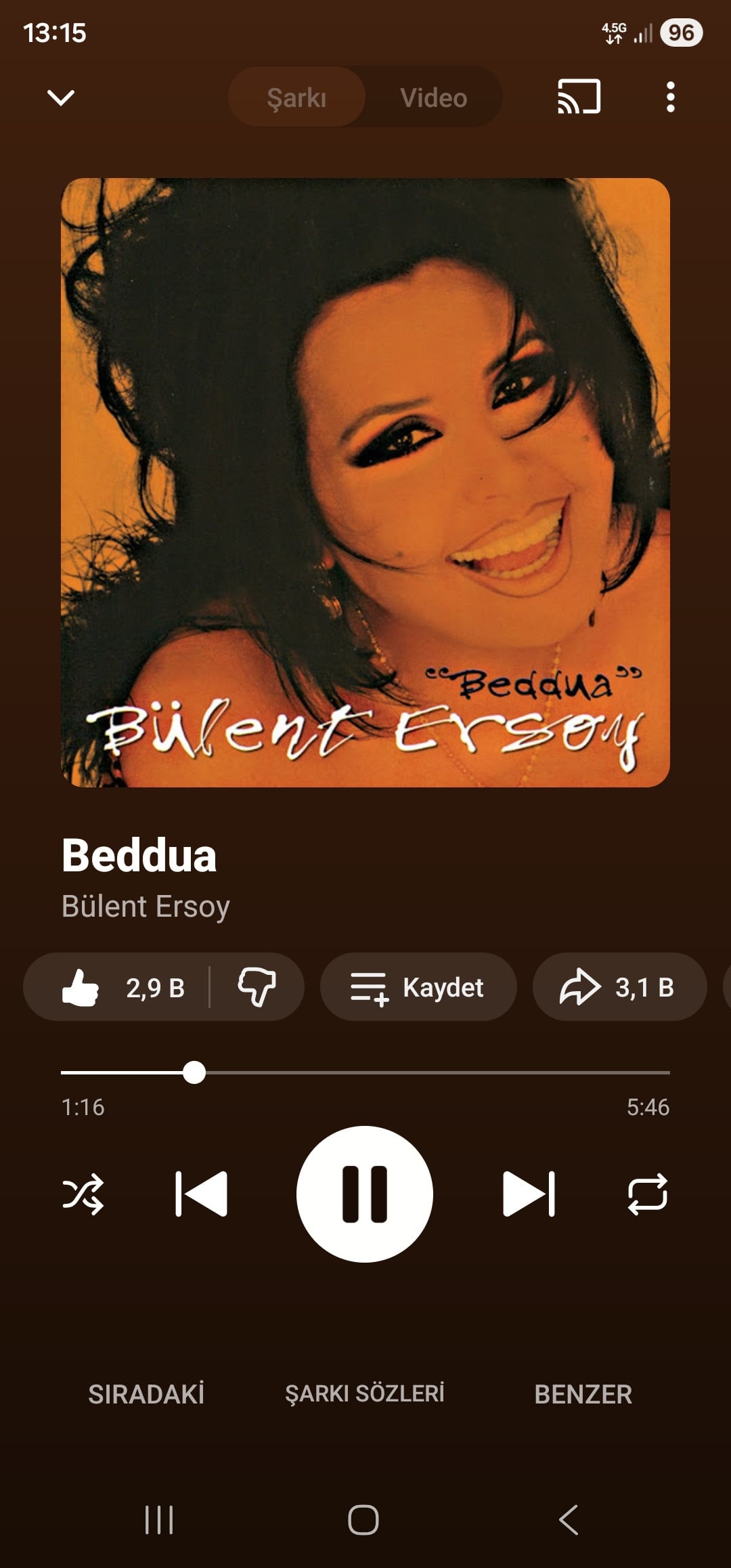This screenshot has width=731, height=1568.
Task: Show ŞARKI SÖZLERİ lyrics tab
Action: [365, 1394]
